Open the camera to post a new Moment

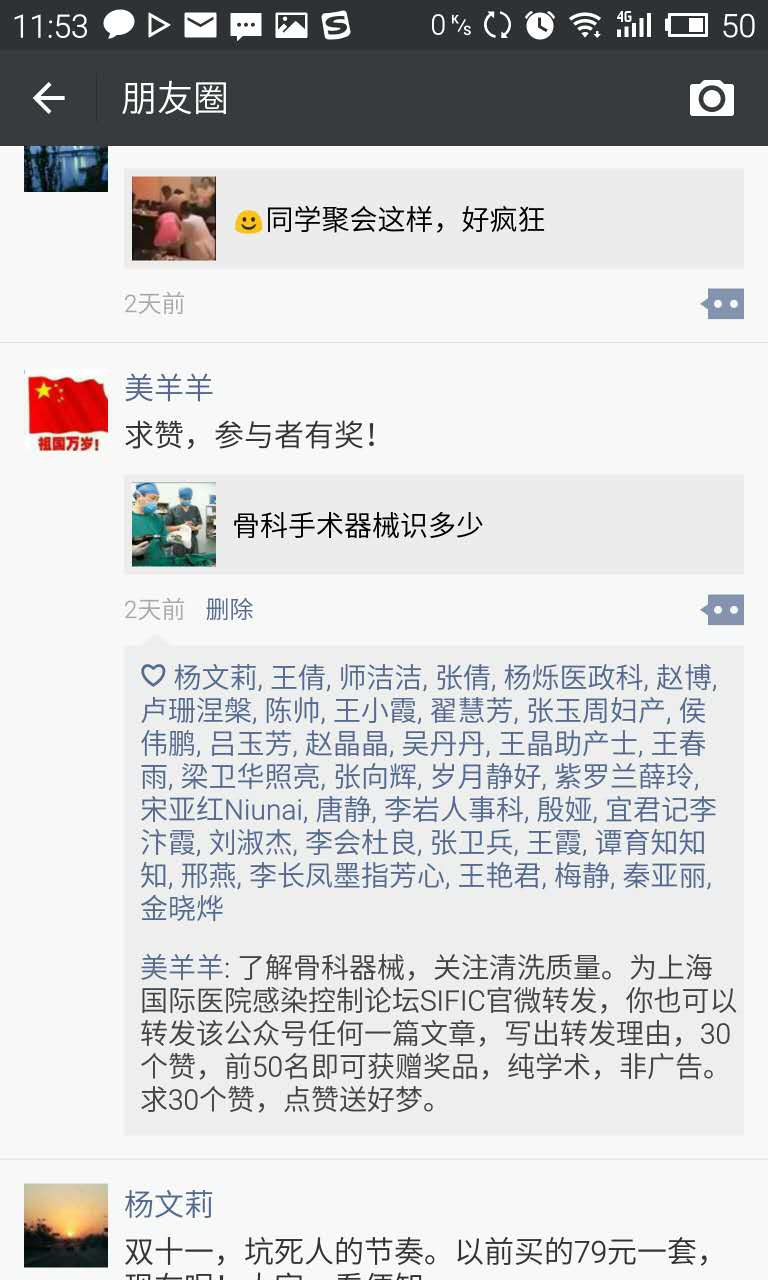click(711, 98)
